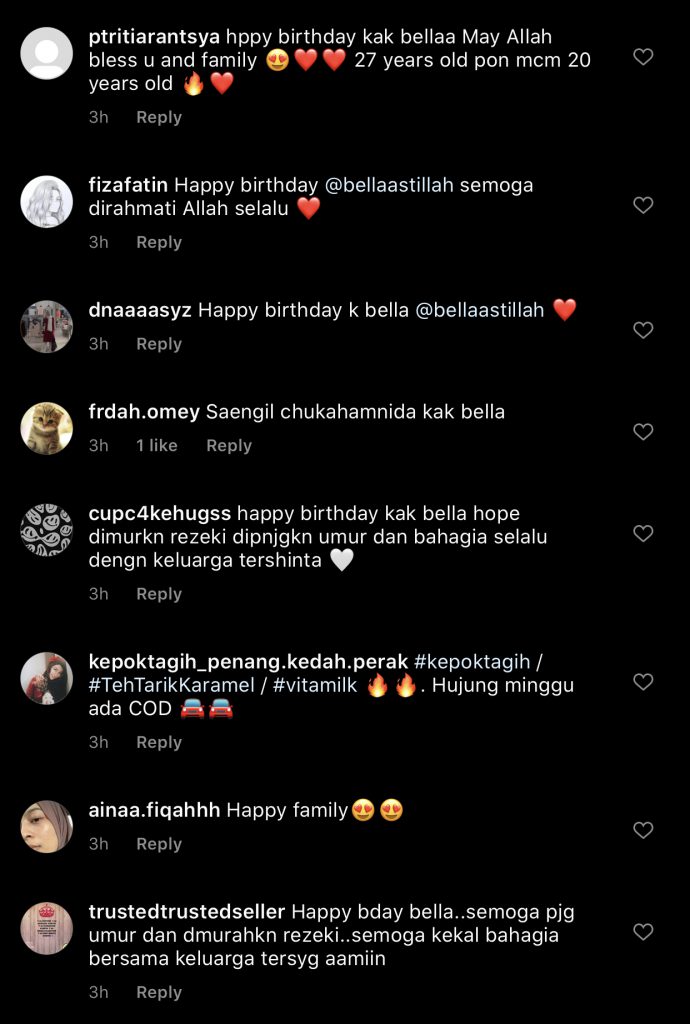View the 1 like on frdah.omey's comment
The width and height of the screenshot is (690, 1024).
[157, 445]
